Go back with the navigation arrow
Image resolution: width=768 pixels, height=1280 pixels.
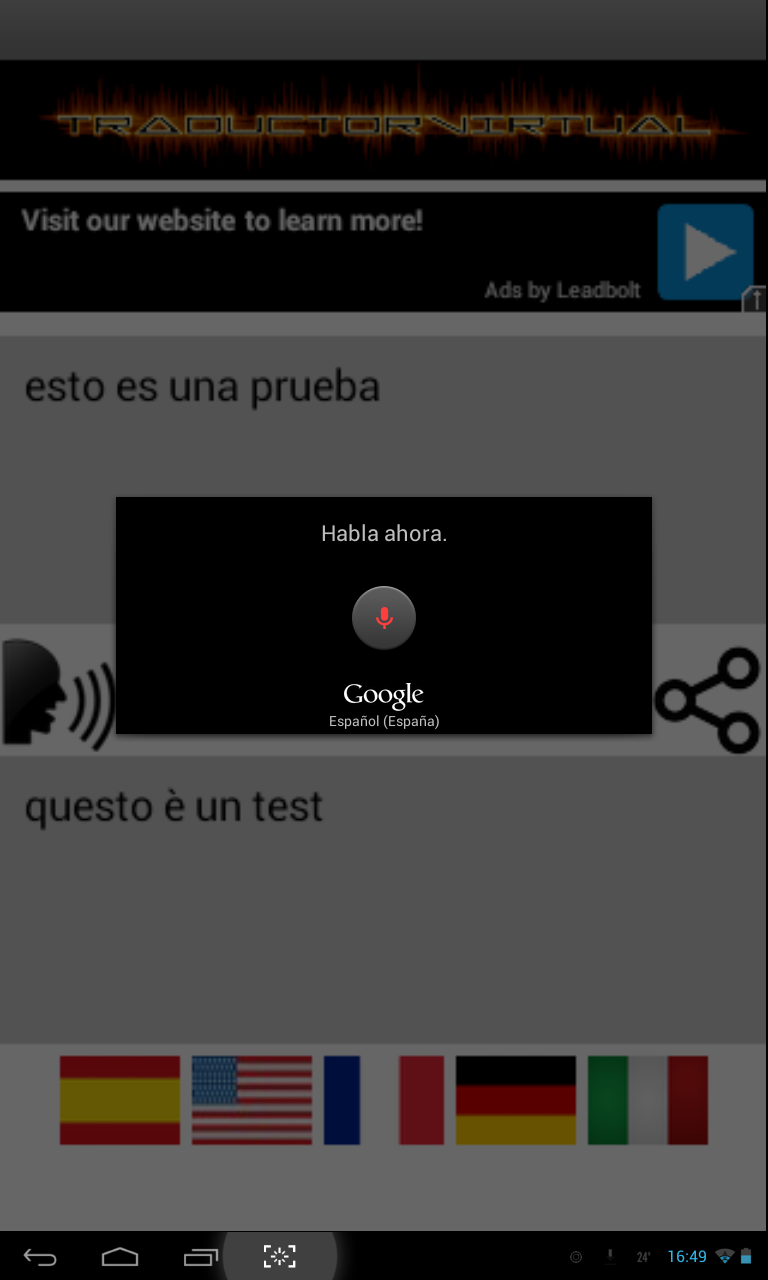point(40,1257)
